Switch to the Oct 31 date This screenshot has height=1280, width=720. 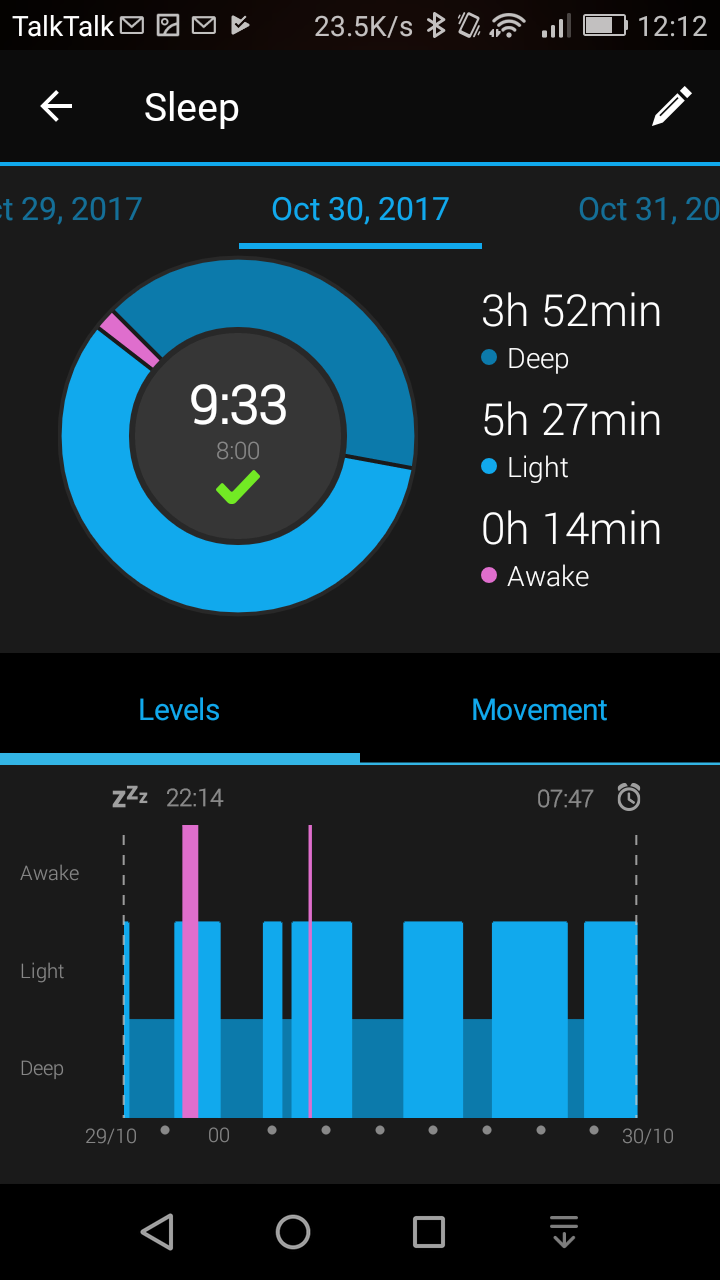[x=649, y=209]
